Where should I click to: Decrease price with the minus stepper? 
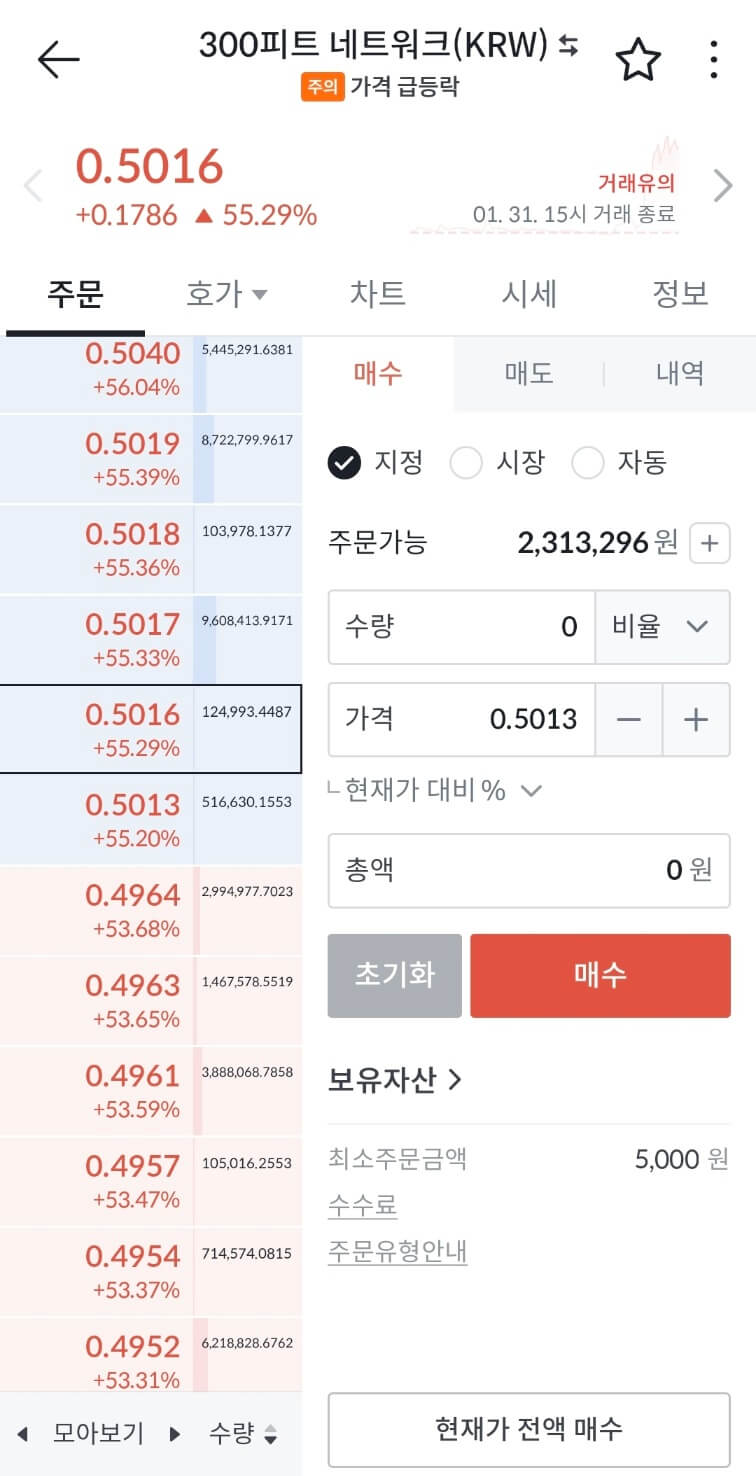(x=630, y=720)
